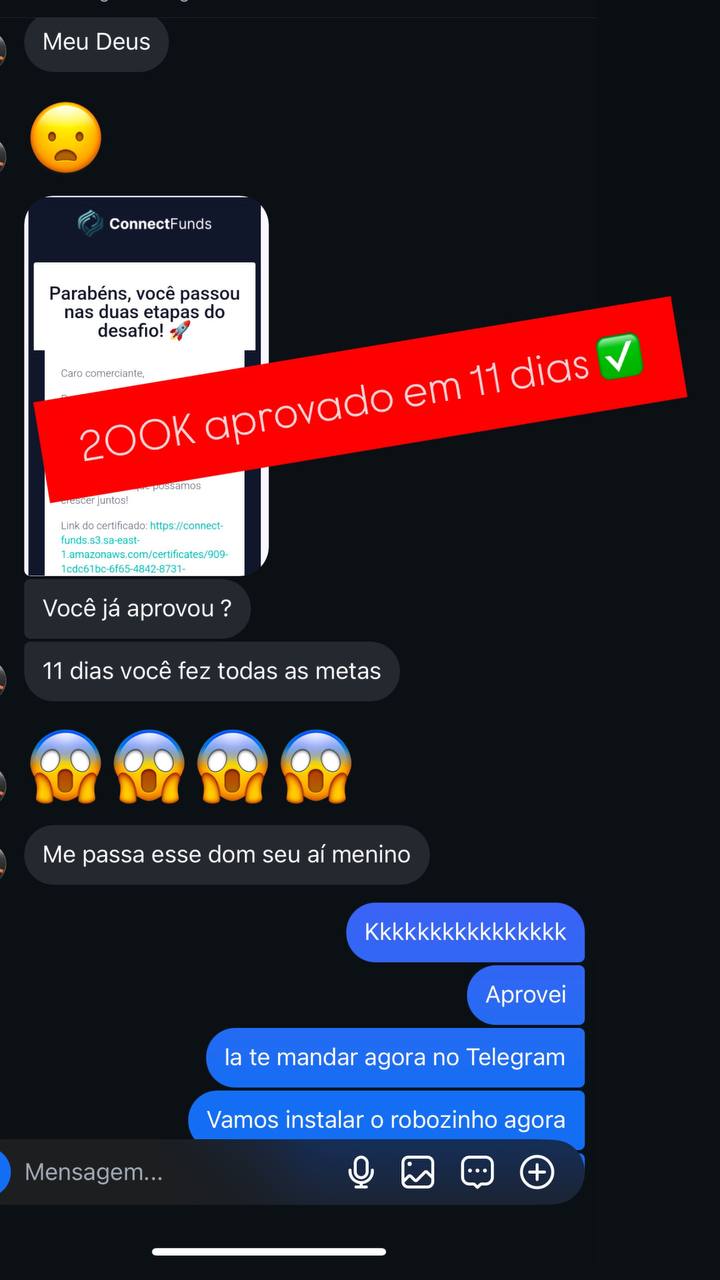Tap the green checkmark emoji on the red banner
720x1280 pixels.
pyautogui.click(x=621, y=355)
